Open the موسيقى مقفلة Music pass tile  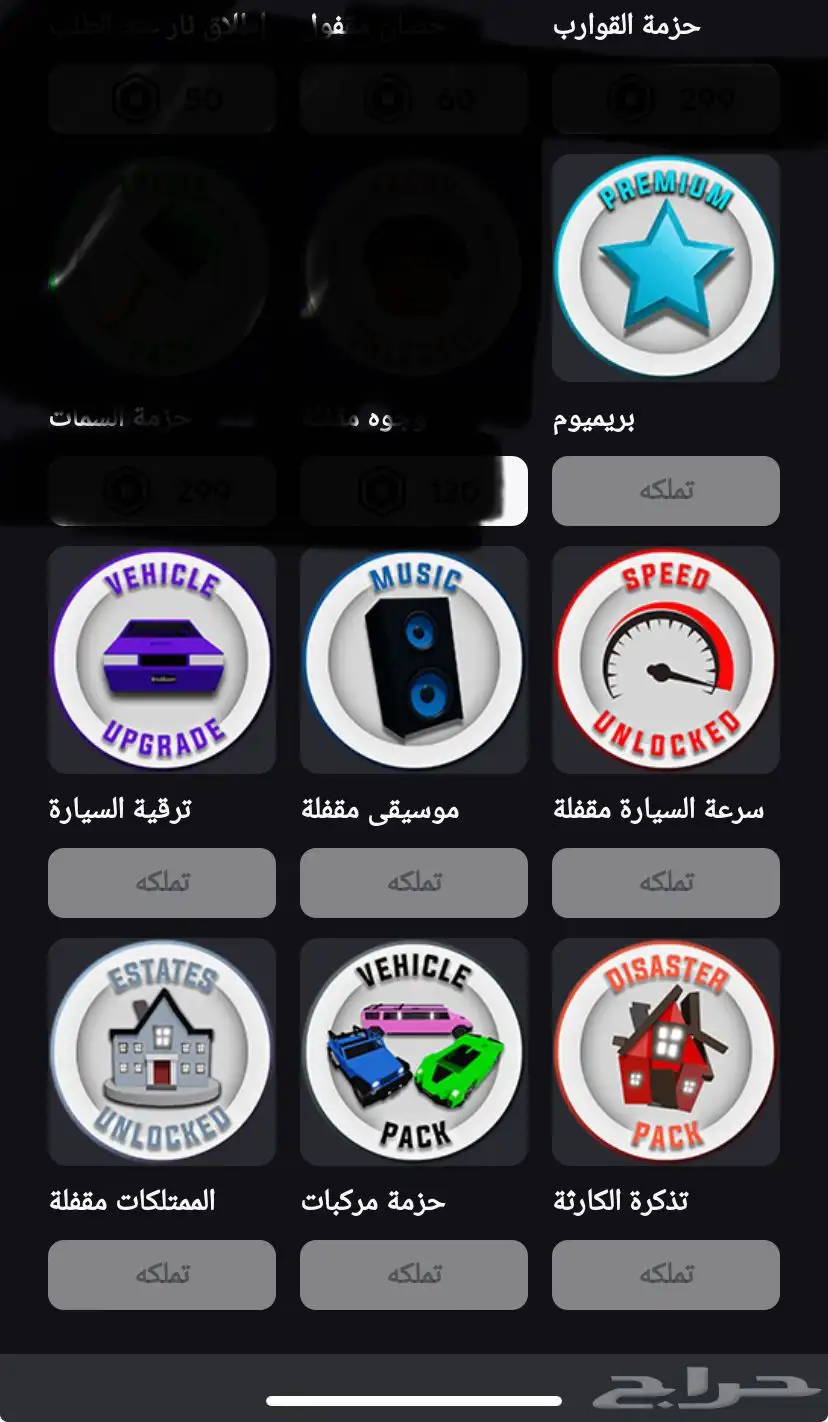(414, 660)
